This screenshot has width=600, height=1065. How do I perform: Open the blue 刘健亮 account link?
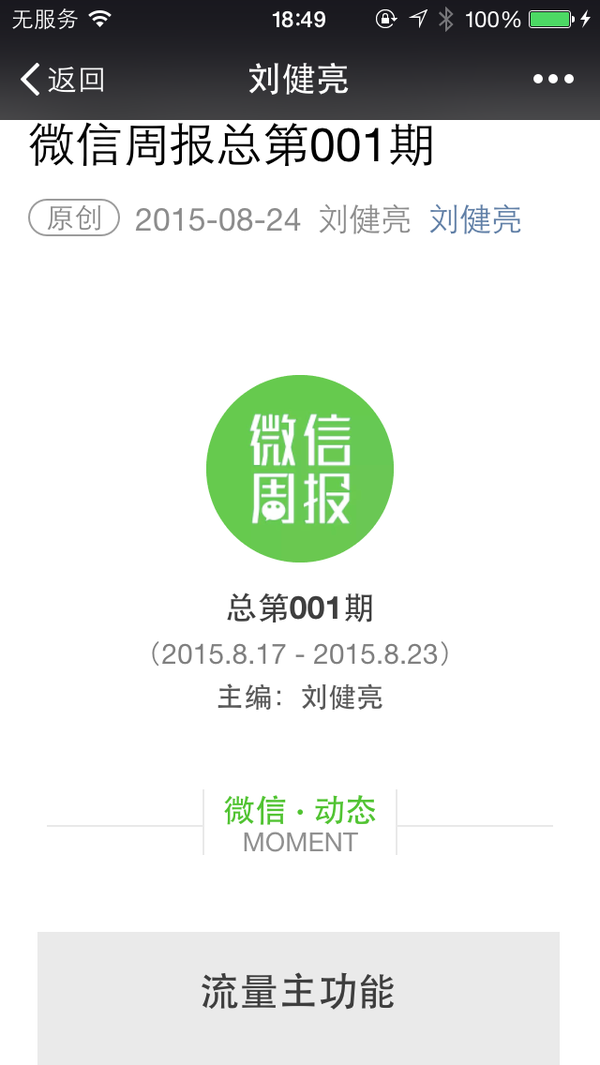tap(475, 219)
